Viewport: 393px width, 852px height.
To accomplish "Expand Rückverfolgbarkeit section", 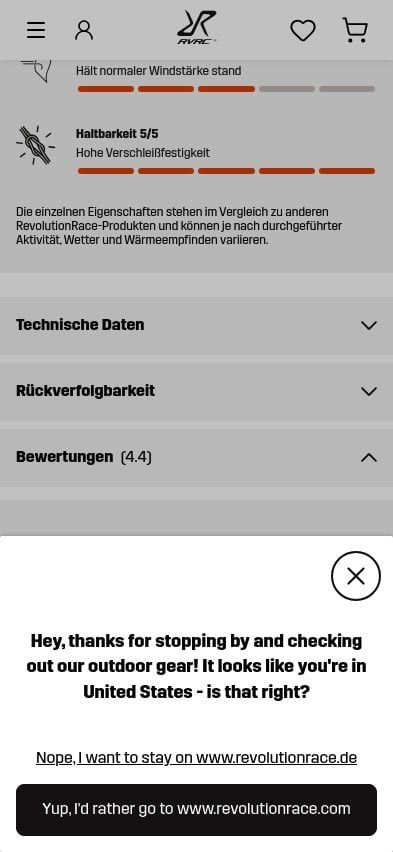I will [x=196, y=391].
